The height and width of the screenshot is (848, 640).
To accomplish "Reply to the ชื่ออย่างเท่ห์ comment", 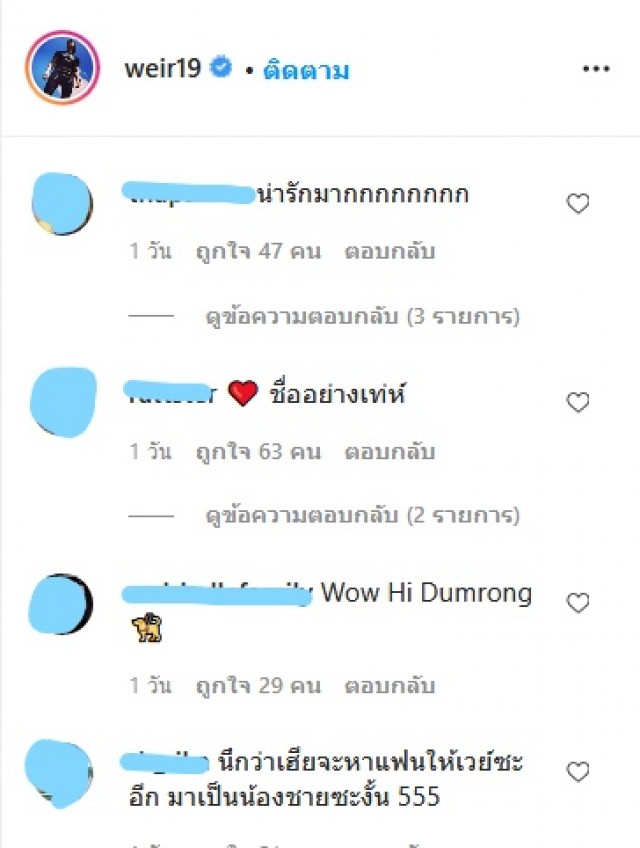I will click(x=390, y=452).
